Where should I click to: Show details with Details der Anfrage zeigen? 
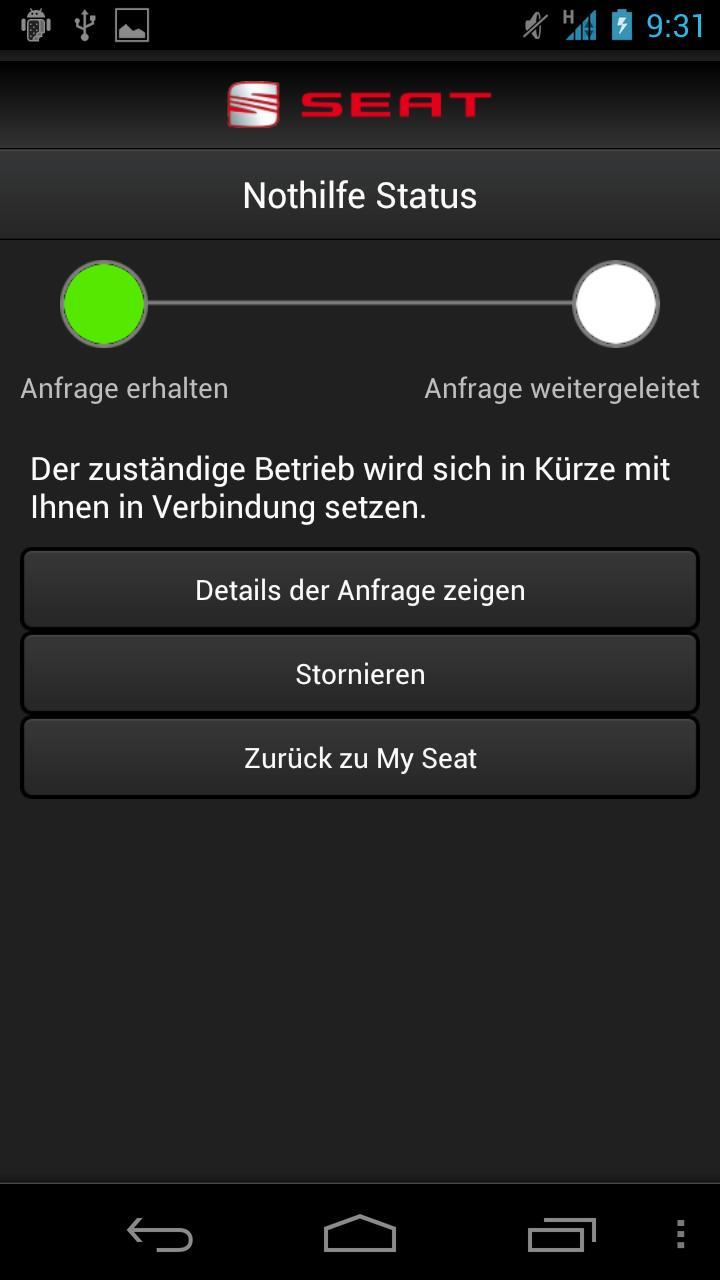click(x=359, y=589)
